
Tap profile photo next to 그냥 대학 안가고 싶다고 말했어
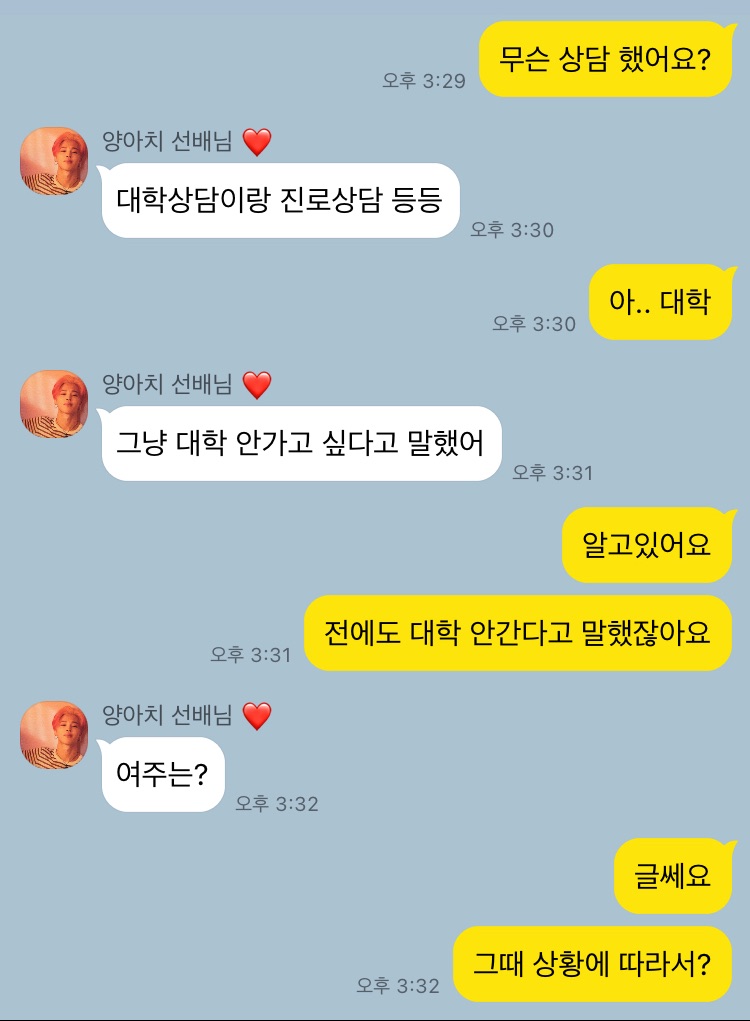(x=54, y=404)
